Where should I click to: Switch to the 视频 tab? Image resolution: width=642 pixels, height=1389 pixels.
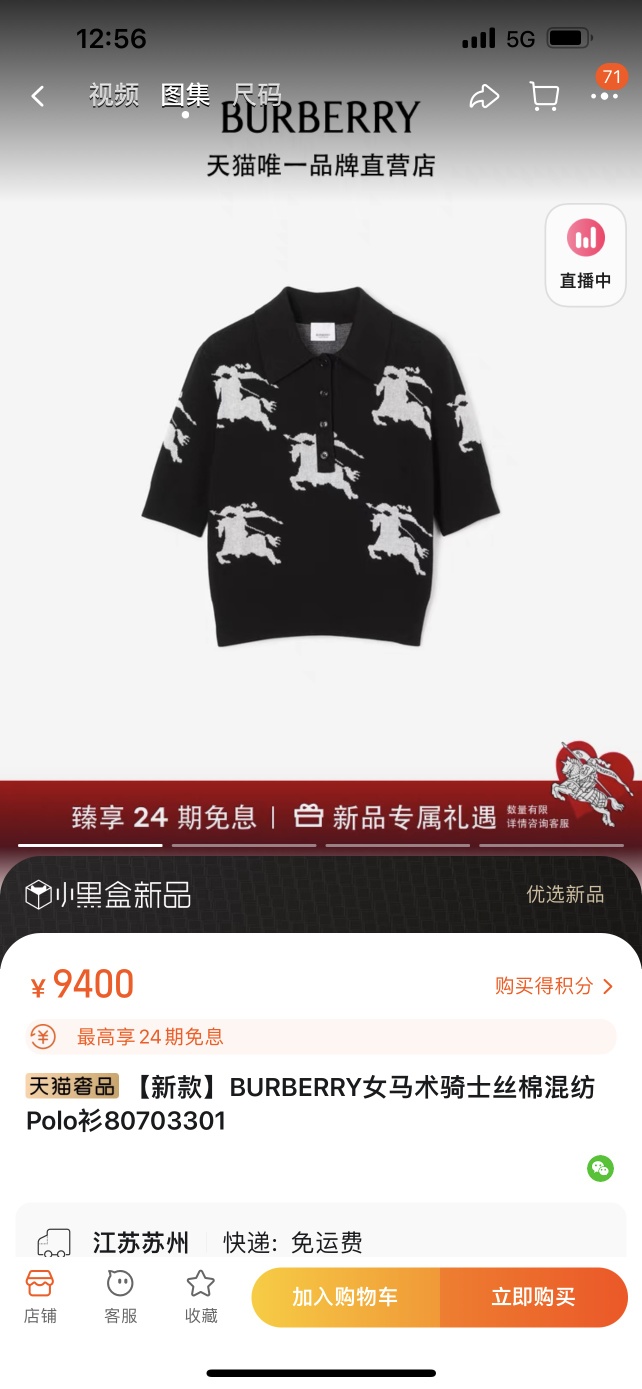click(x=113, y=95)
